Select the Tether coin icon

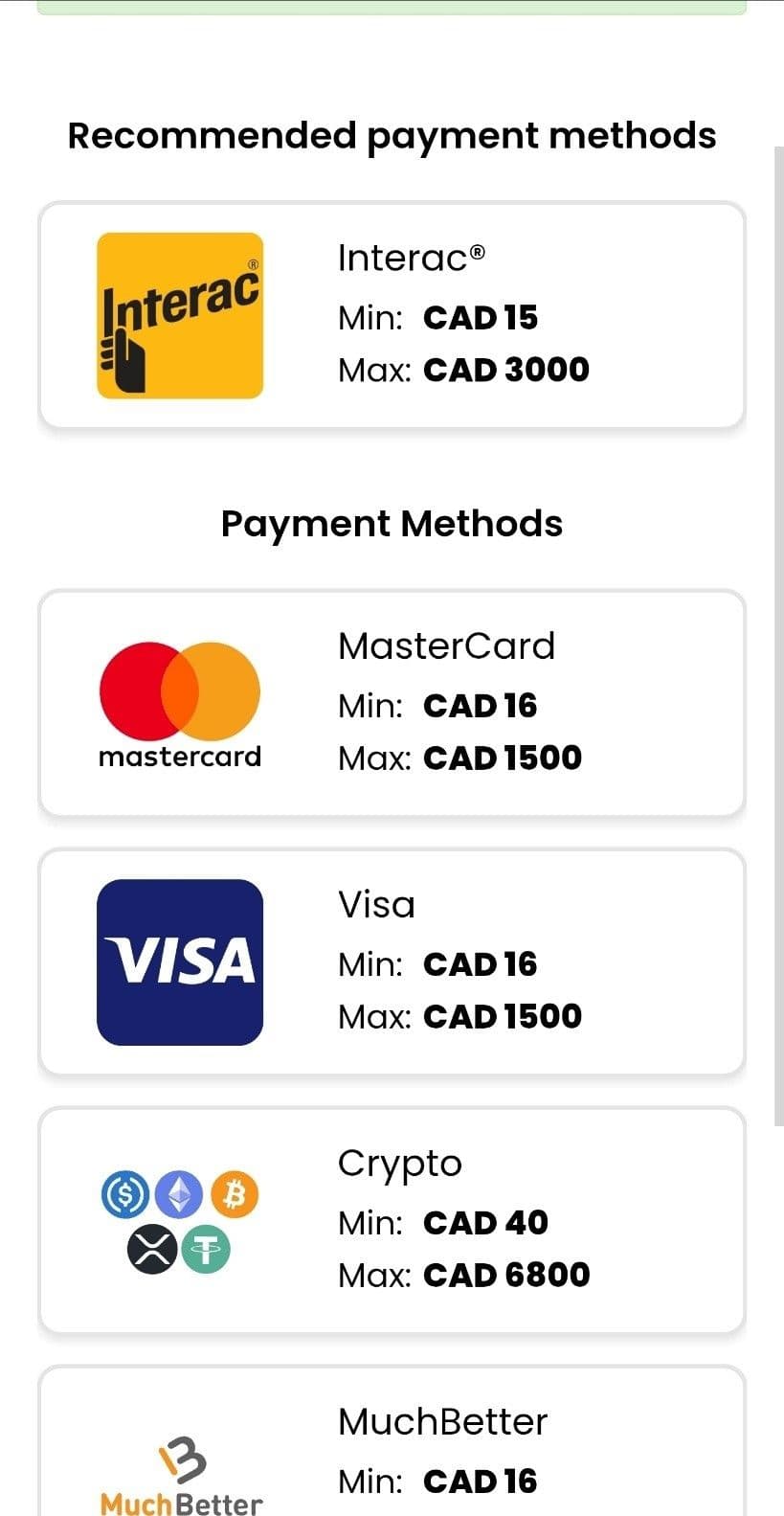(209, 1248)
